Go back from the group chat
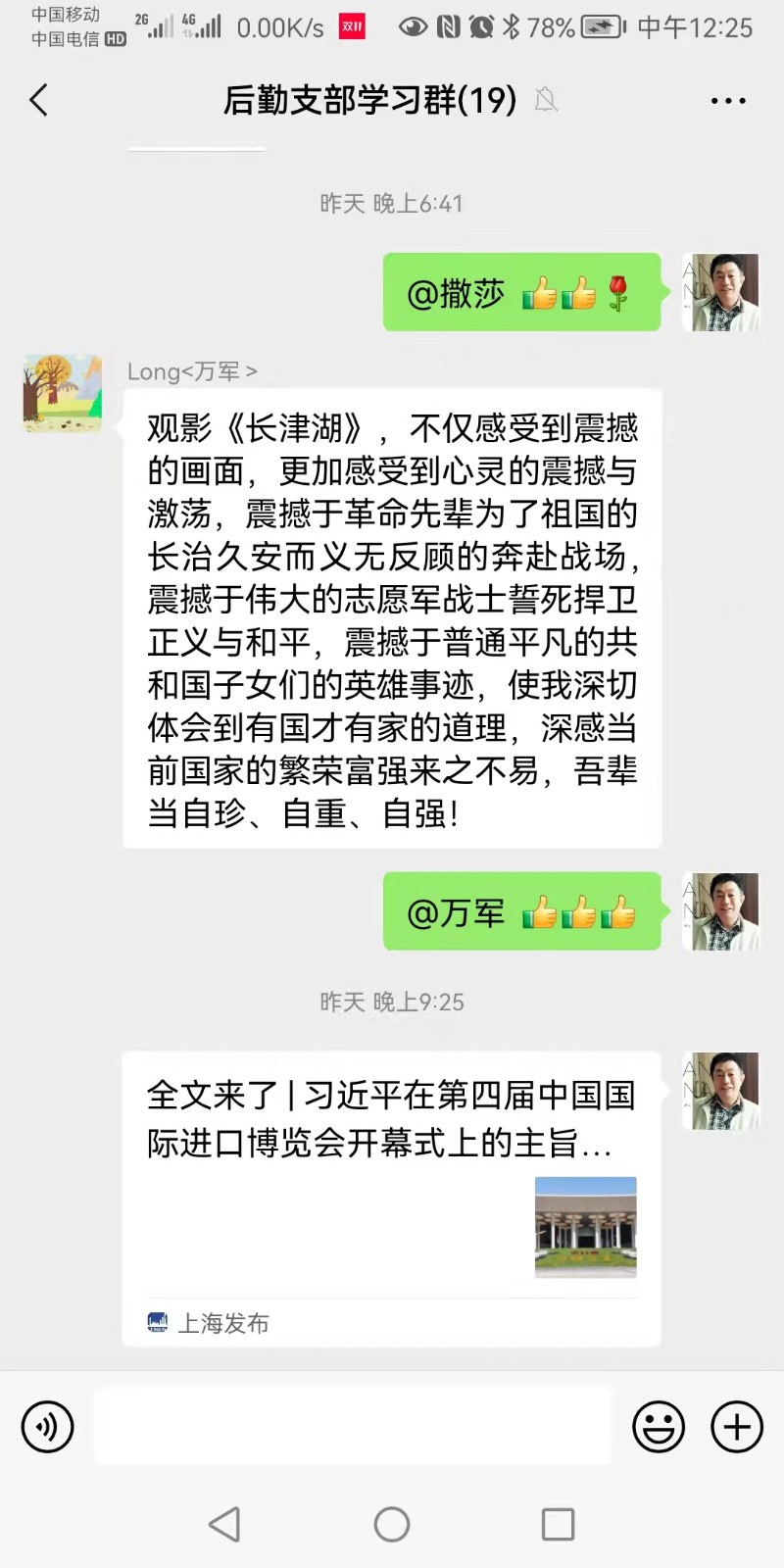The height and width of the screenshot is (1568, 784). [39, 100]
